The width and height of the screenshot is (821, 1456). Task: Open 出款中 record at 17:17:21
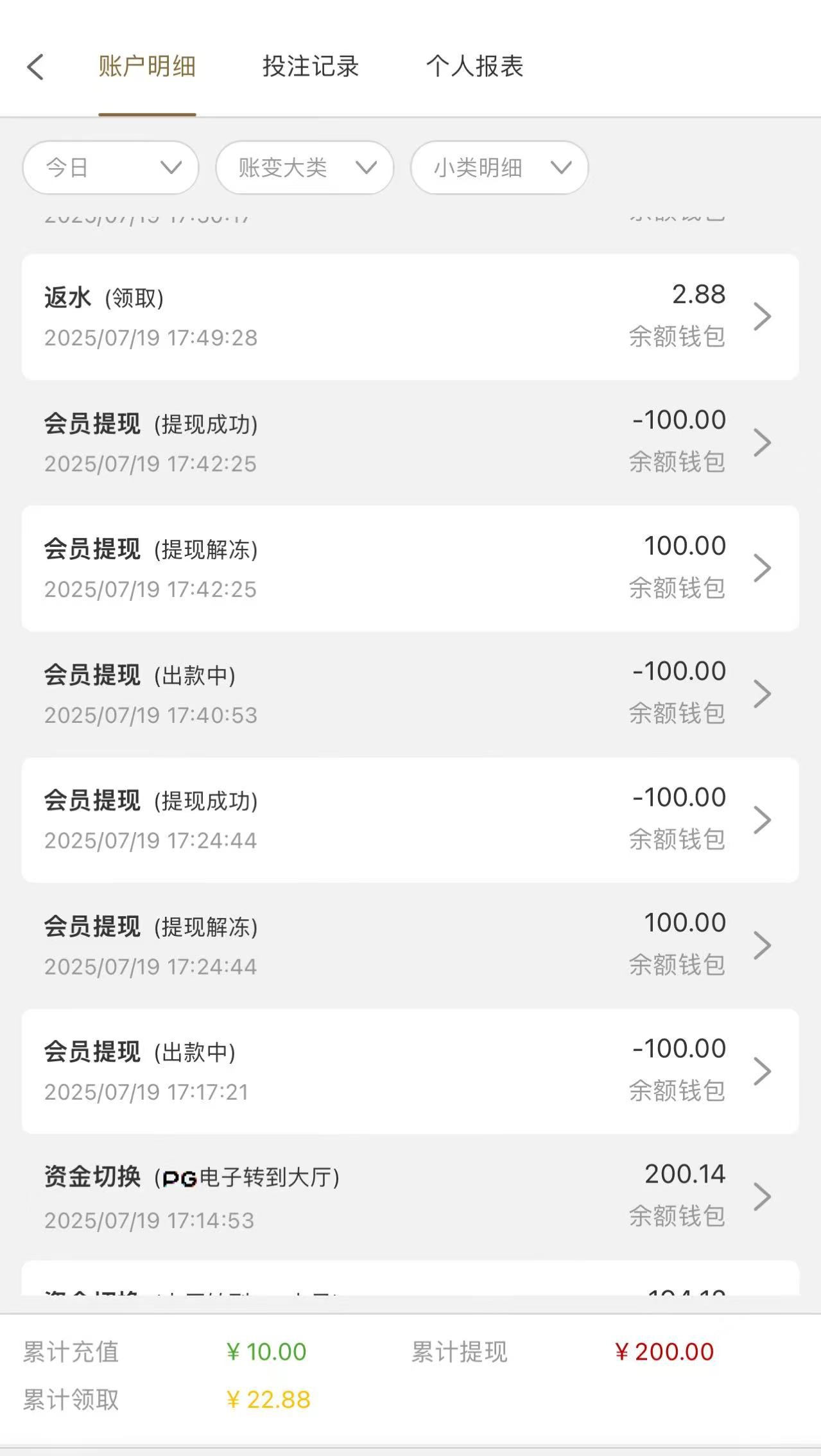tap(410, 1071)
